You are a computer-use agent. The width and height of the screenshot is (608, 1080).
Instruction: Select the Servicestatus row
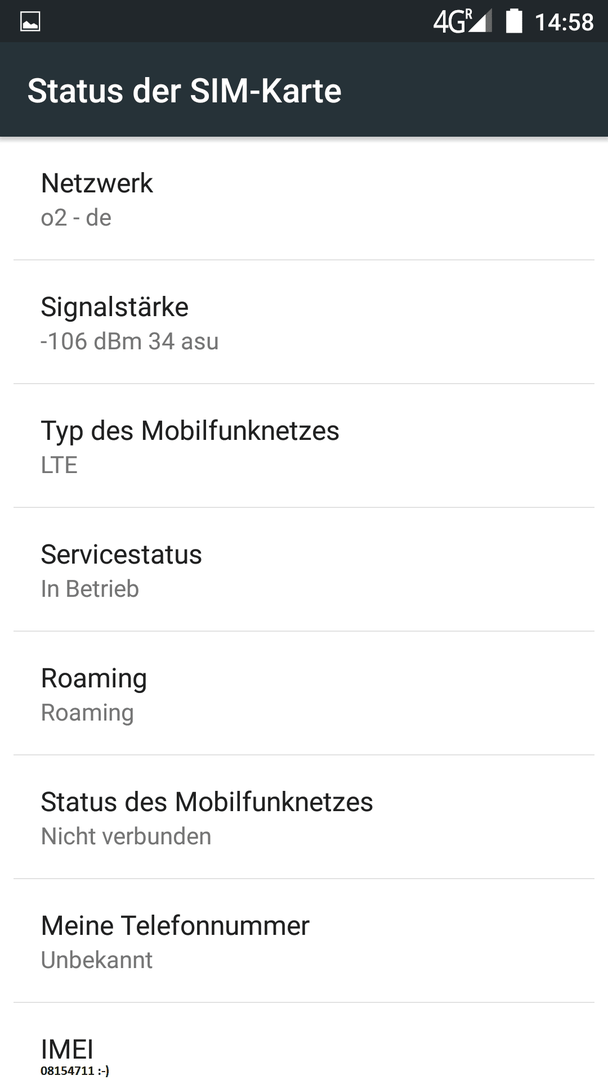(x=304, y=570)
